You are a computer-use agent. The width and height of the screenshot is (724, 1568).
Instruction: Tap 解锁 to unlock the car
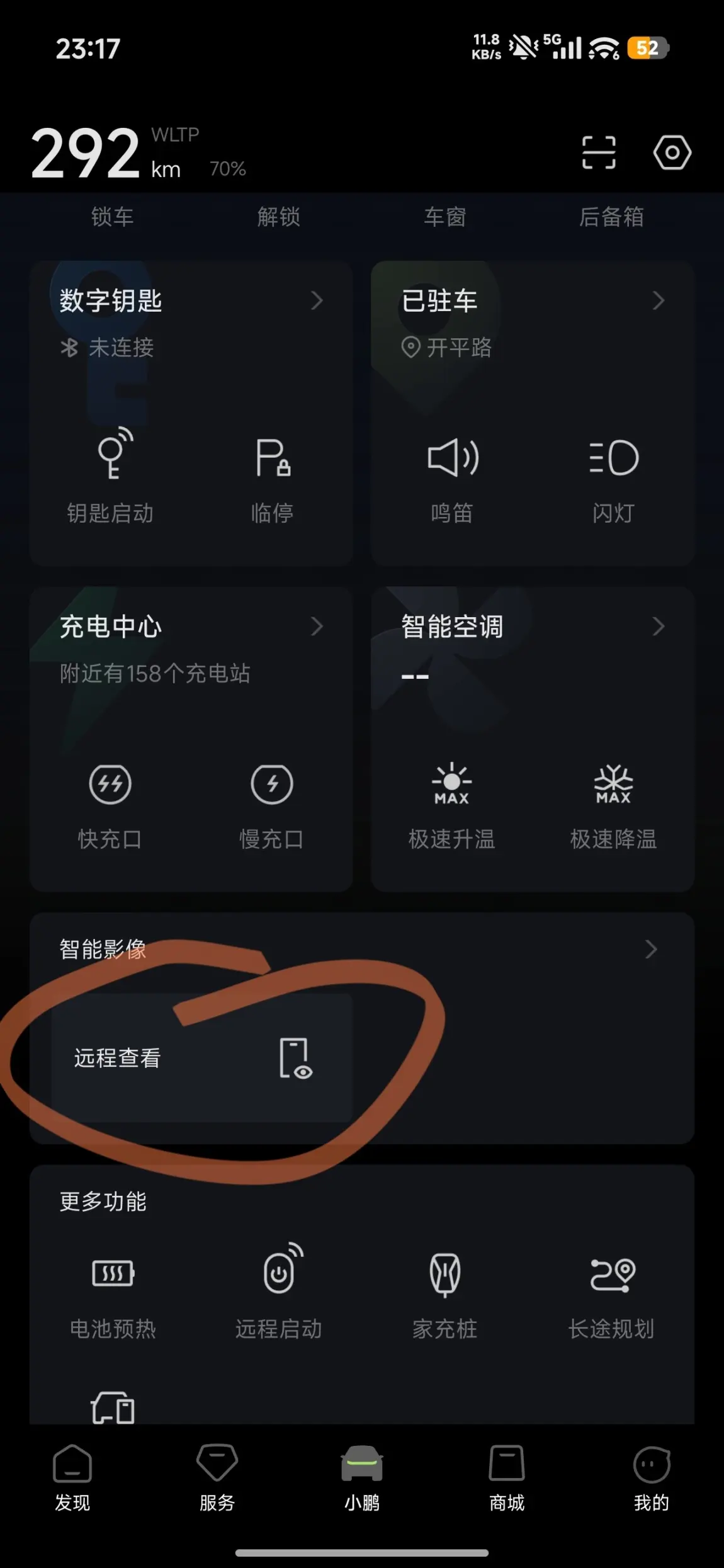pos(278,217)
